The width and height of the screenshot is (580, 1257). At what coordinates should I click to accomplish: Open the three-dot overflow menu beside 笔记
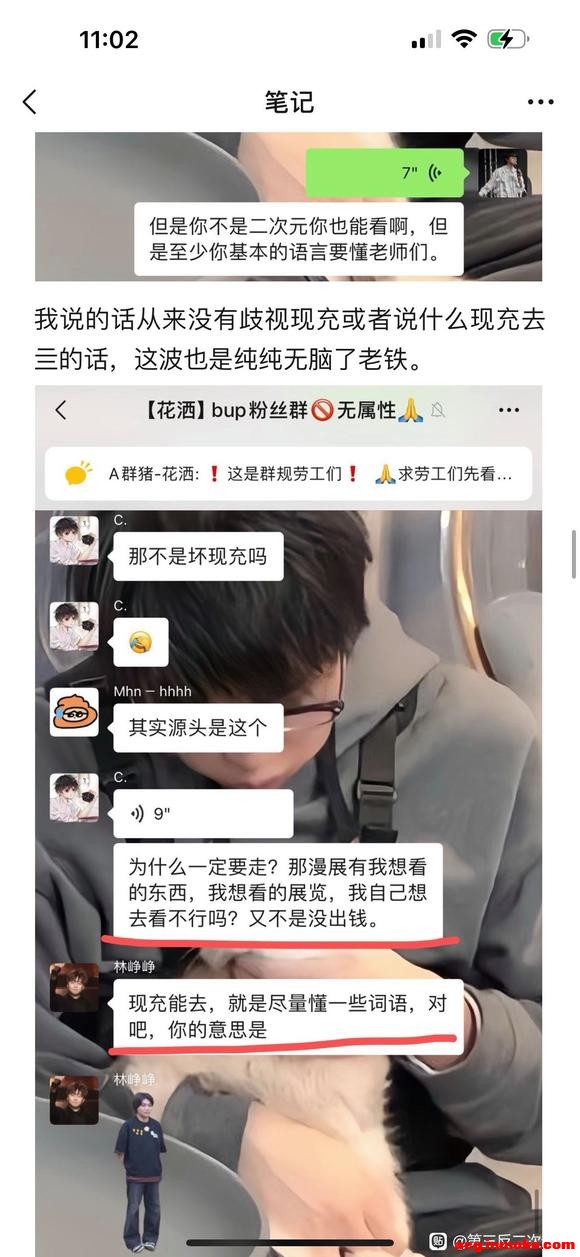[540, 102]
